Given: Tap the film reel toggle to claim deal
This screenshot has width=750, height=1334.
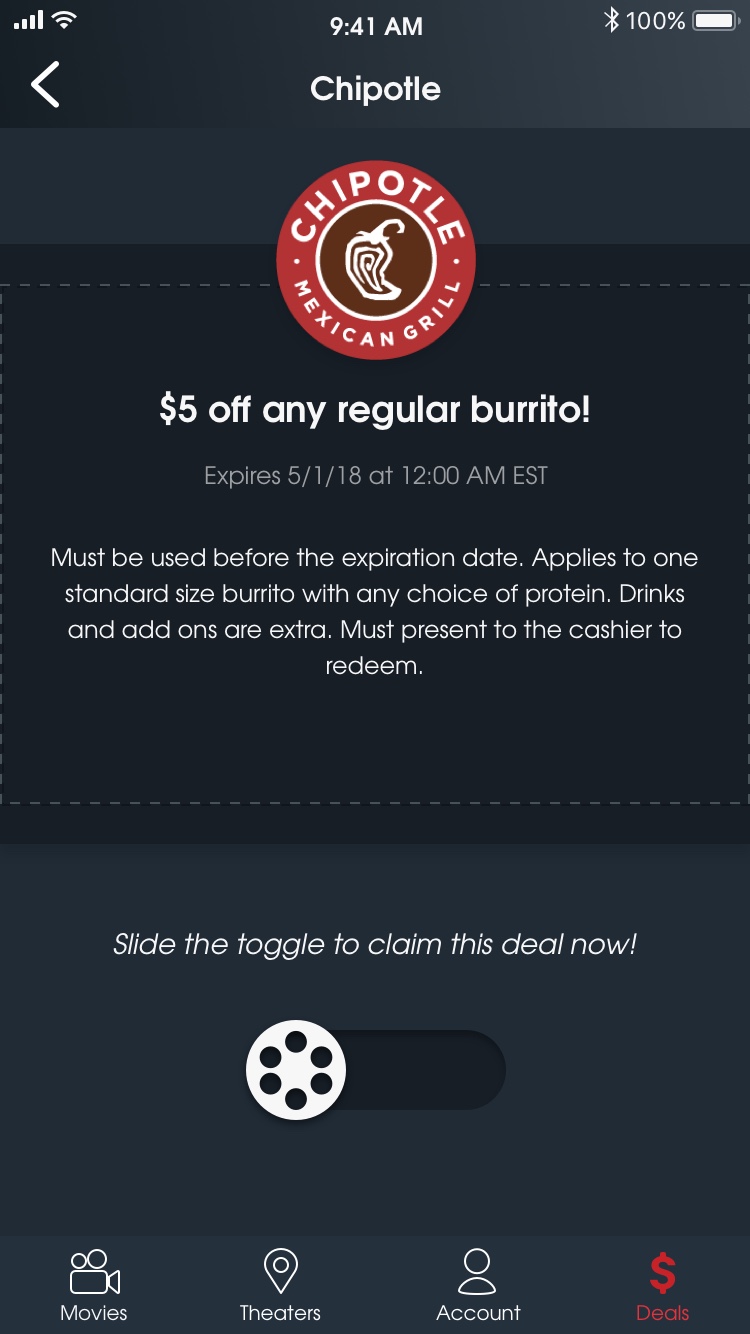Looking at the screenshot, I should pyautogui.click(x=296, y=1070).
